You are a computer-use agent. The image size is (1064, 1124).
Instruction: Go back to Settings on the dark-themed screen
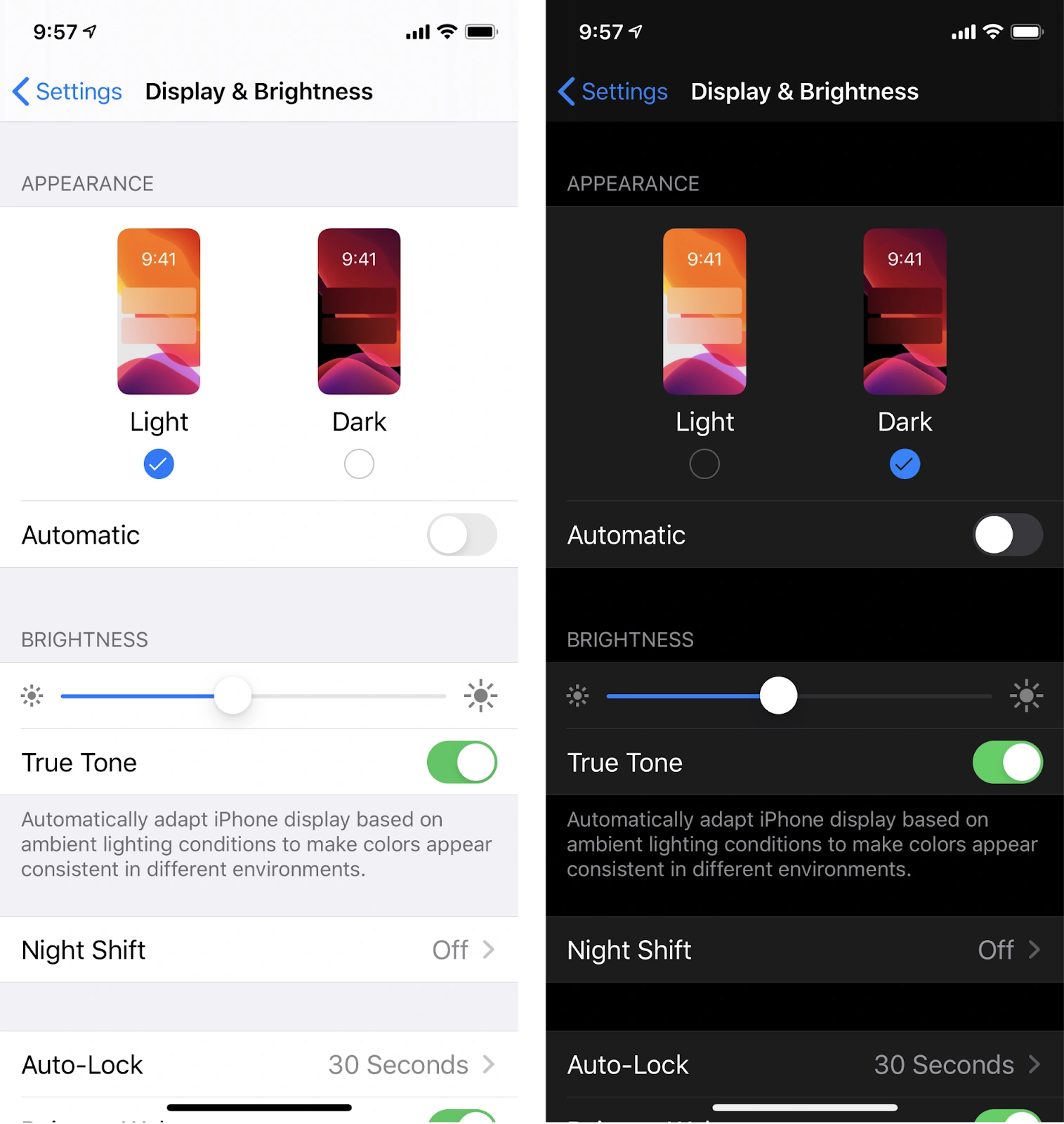(613, 92)
